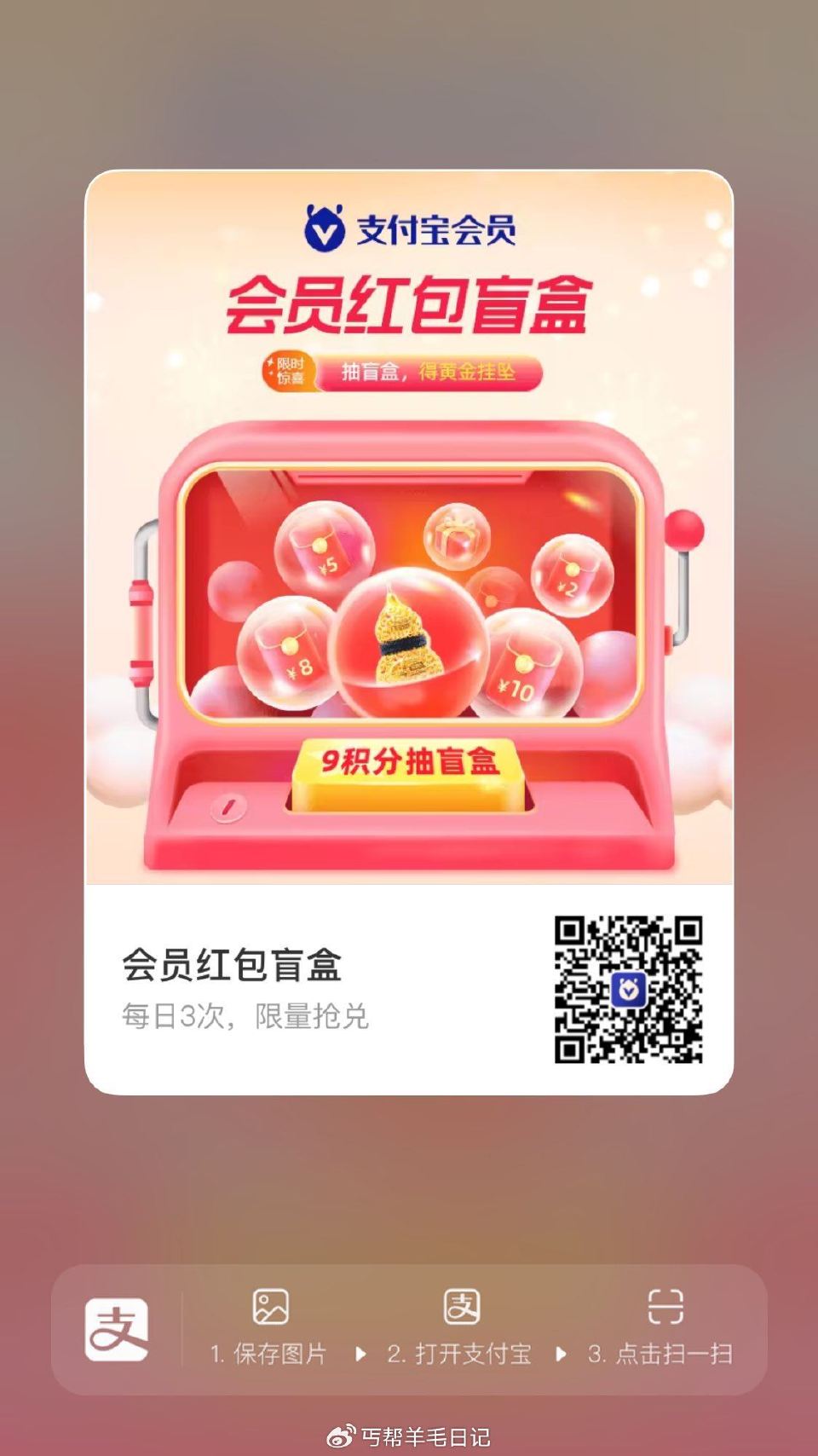Click the gift box bubble inside the machine
Image resolution: width=818 pixels, height=1456 pixels.
click(458, 534)
